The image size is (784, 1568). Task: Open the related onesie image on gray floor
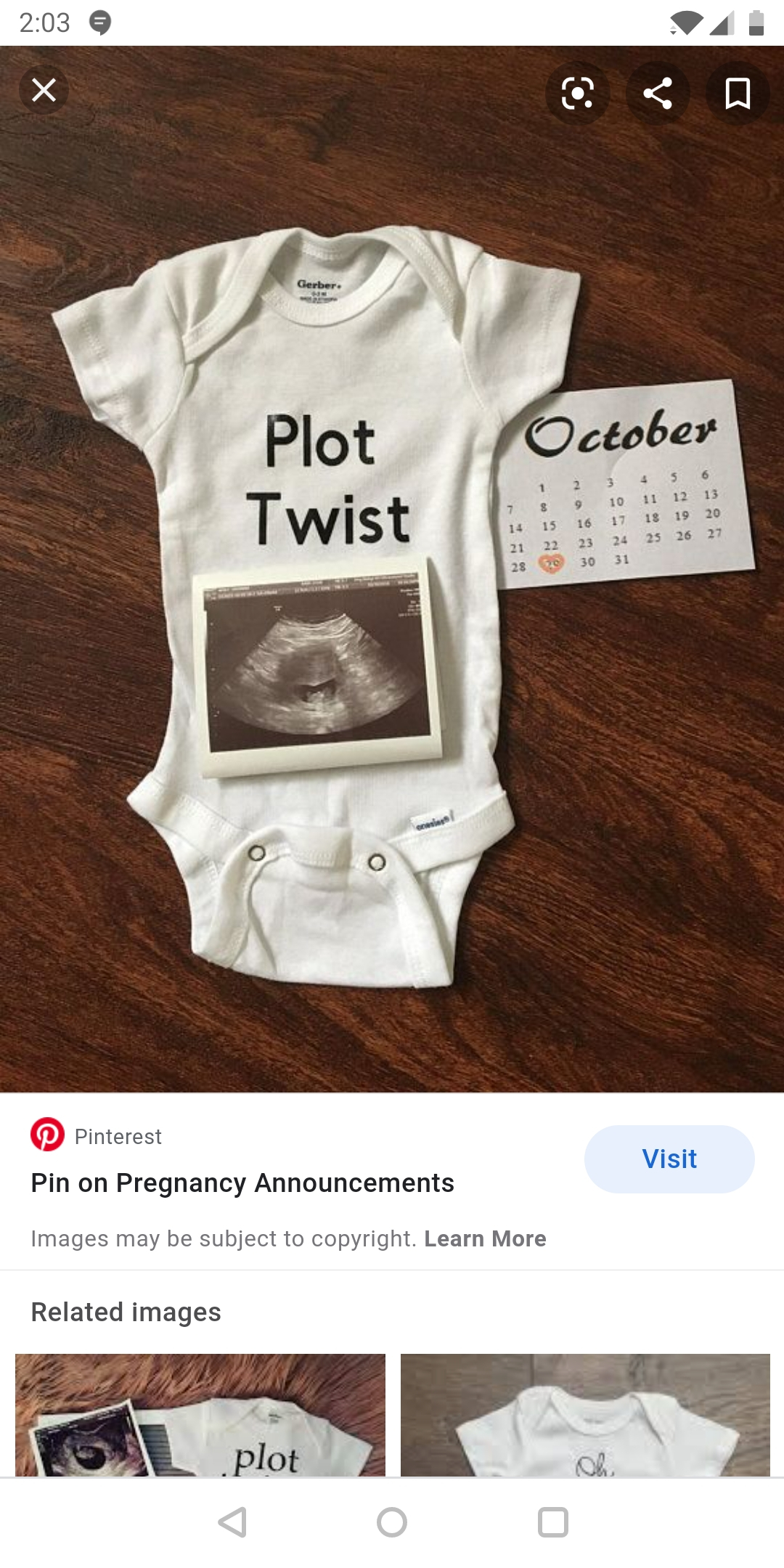(585, 1414)
